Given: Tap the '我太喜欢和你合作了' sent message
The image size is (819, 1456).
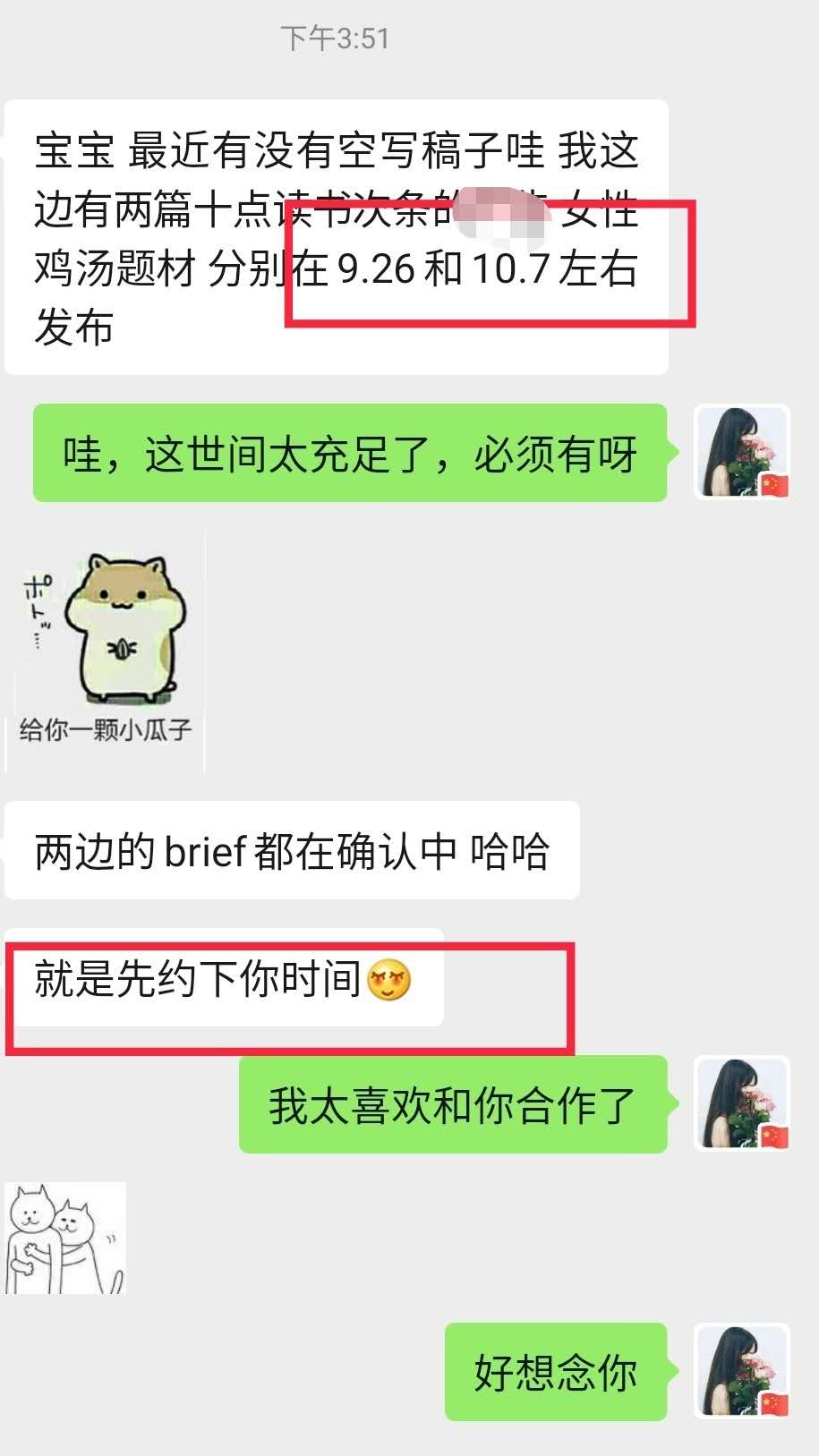Looking at the screenshot, I should (x=452, y=1105).
